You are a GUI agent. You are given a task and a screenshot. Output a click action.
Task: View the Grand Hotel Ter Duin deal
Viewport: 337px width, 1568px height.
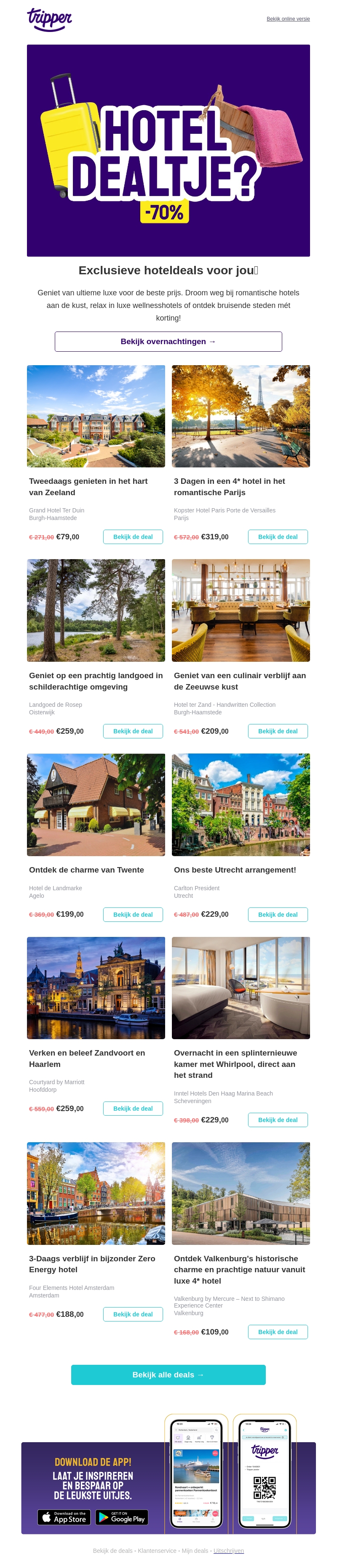pos(133,537)
